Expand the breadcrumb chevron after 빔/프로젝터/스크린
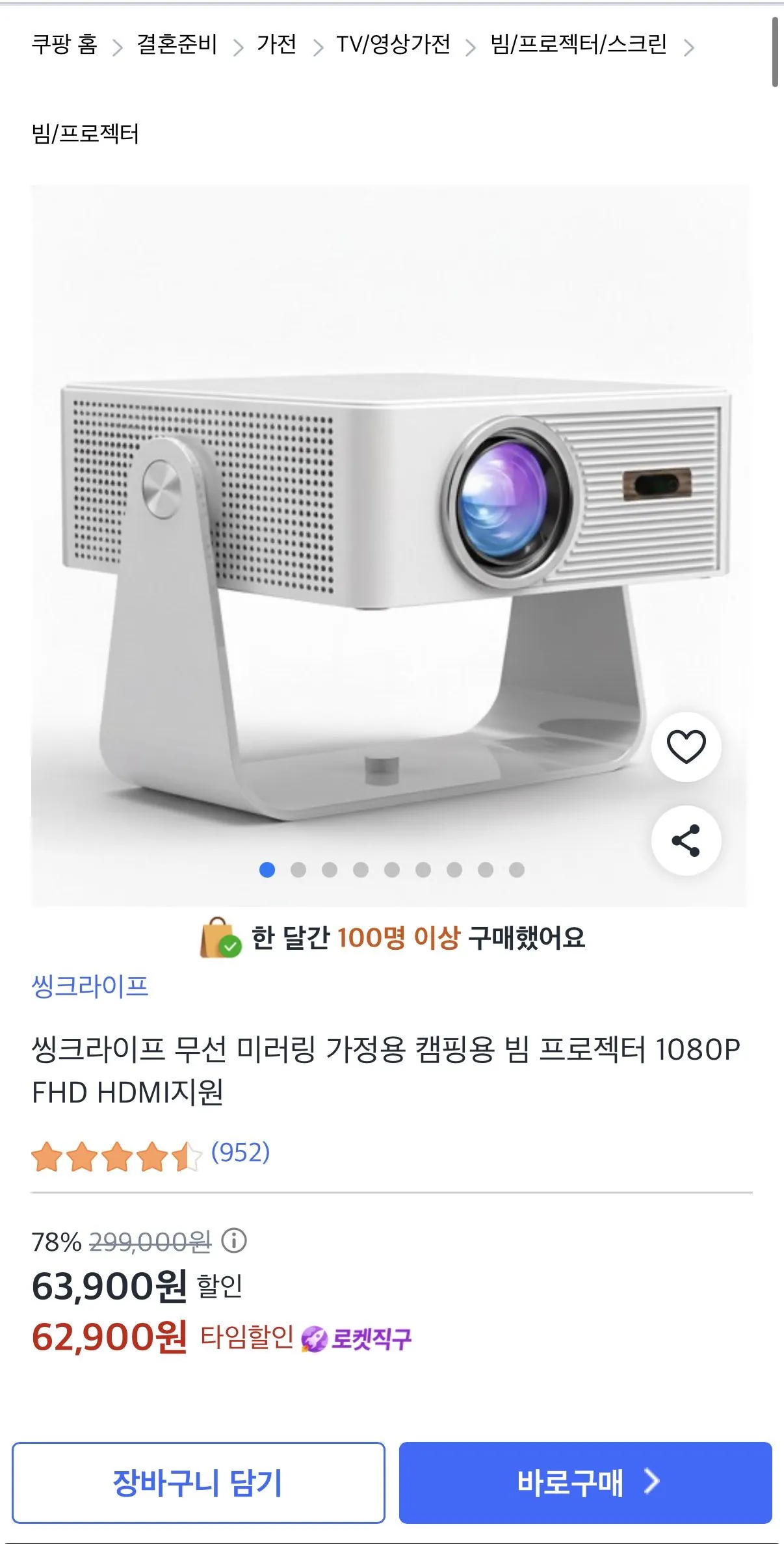 pyautogui.click(x=690, y=46)
